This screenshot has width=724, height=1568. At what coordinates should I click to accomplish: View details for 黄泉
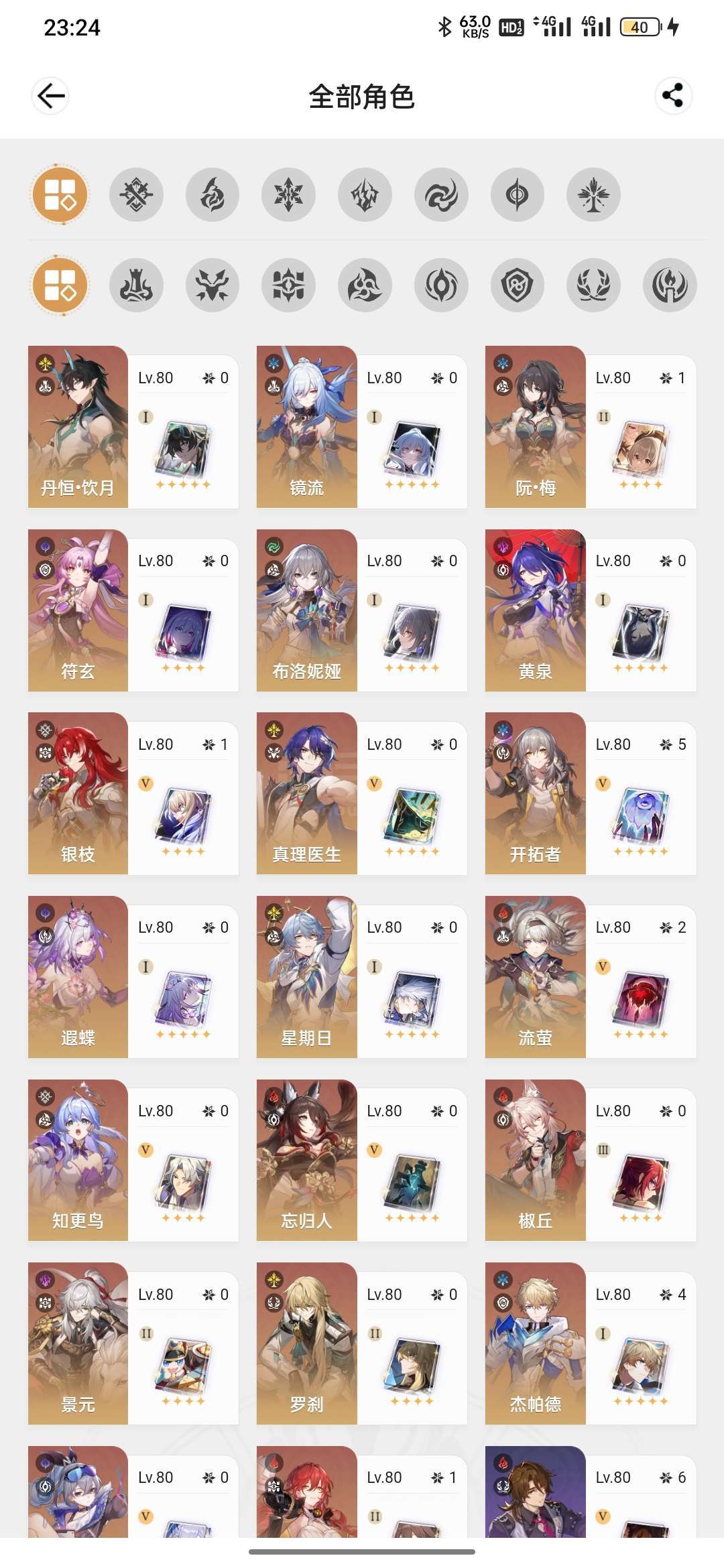click(x=591, y=610)
